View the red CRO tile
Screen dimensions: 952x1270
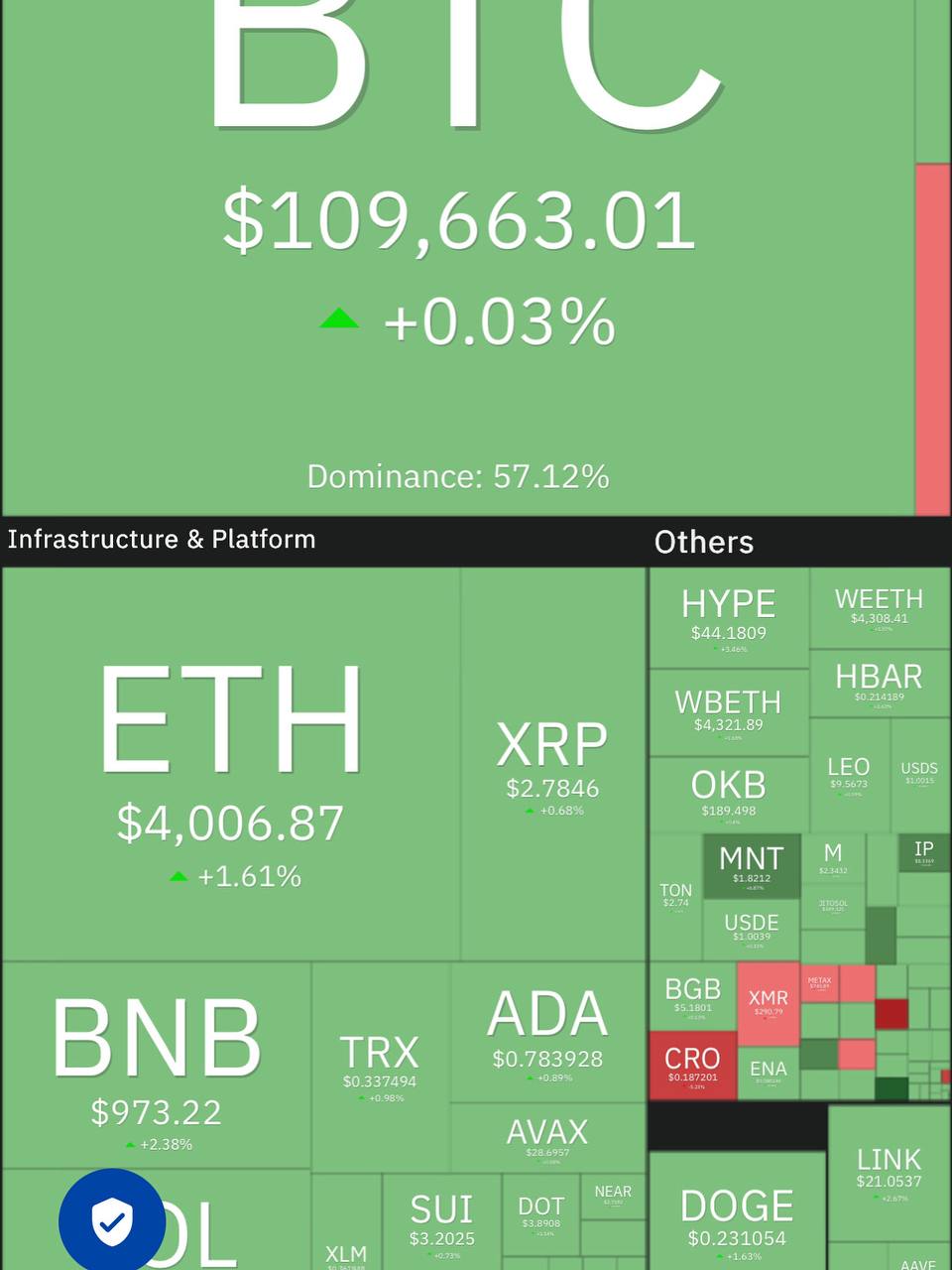pyautogui.click(x=692, y=1066)
